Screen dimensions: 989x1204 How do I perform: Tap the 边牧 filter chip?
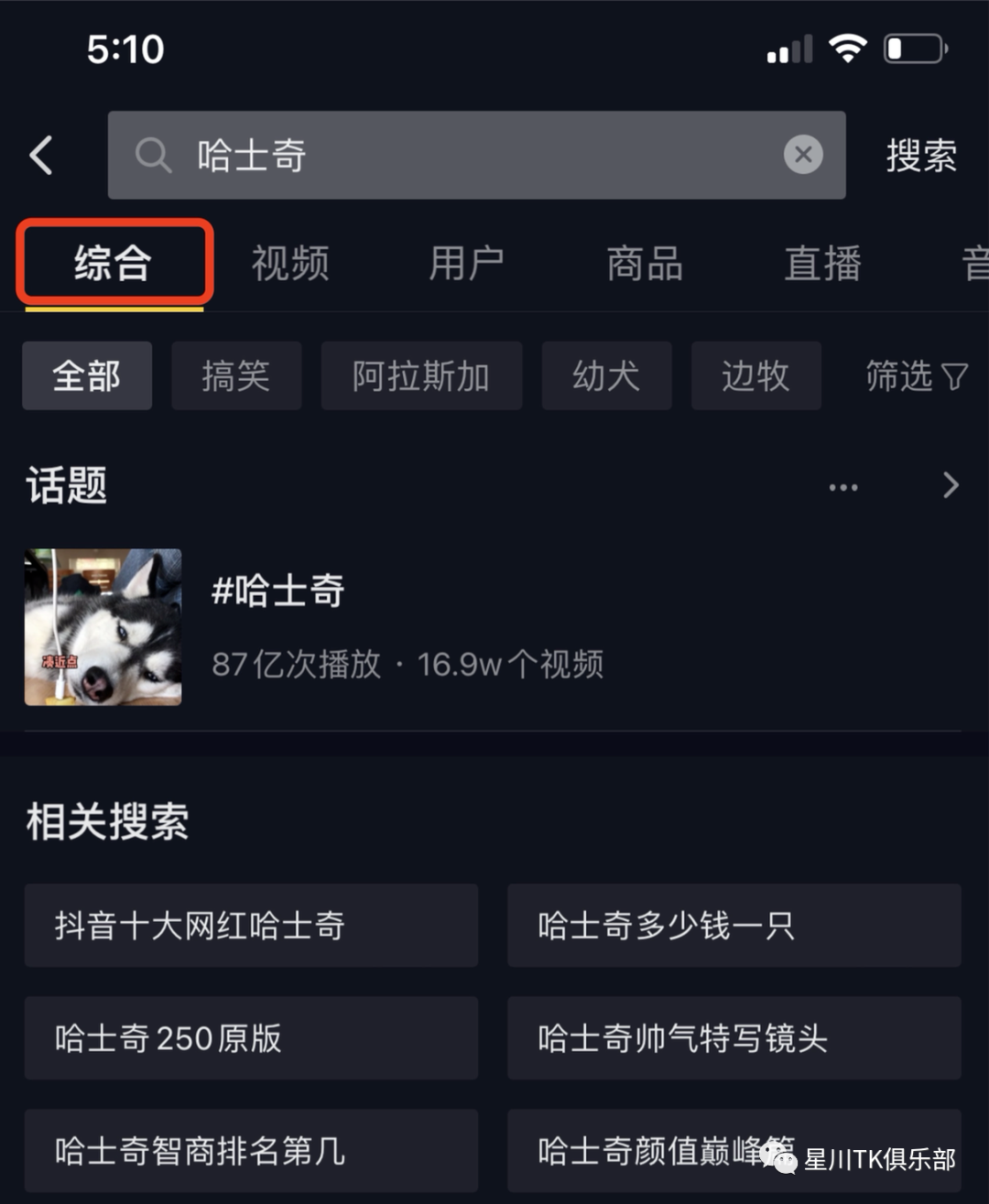pos(755,376)
